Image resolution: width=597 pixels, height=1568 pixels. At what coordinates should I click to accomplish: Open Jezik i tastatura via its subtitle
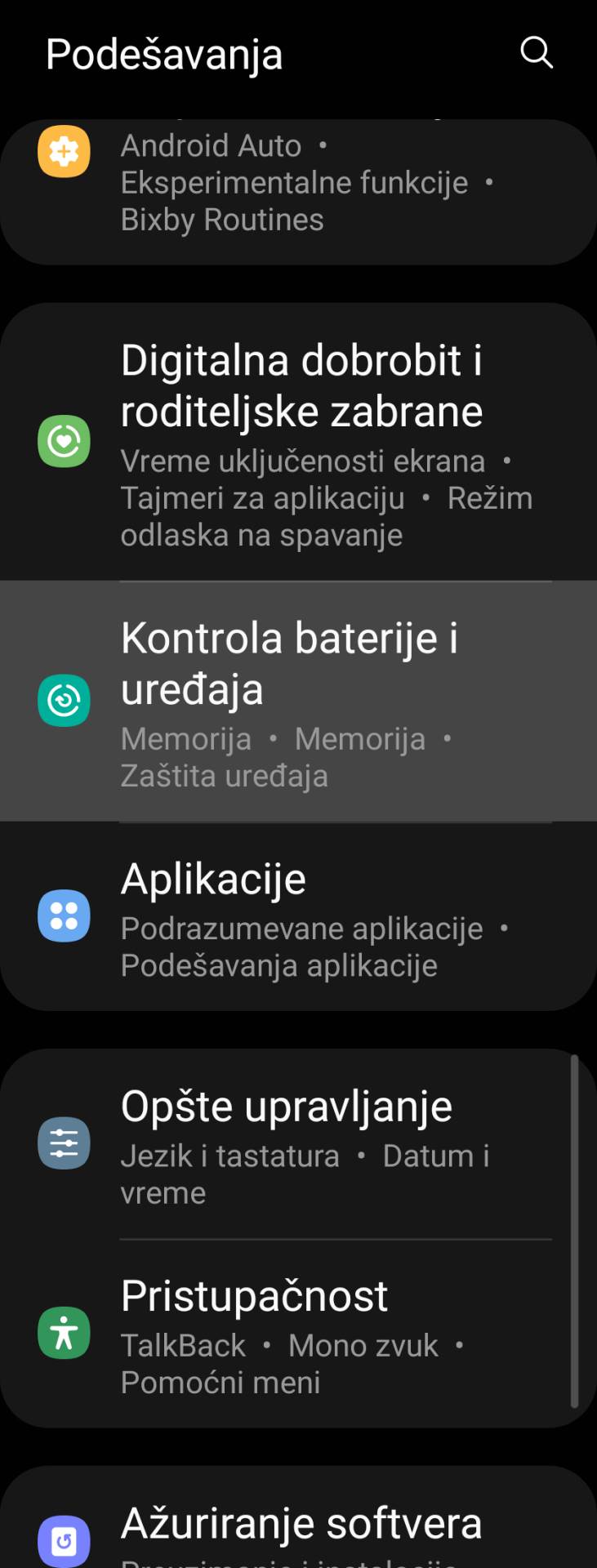point(229,1155)
